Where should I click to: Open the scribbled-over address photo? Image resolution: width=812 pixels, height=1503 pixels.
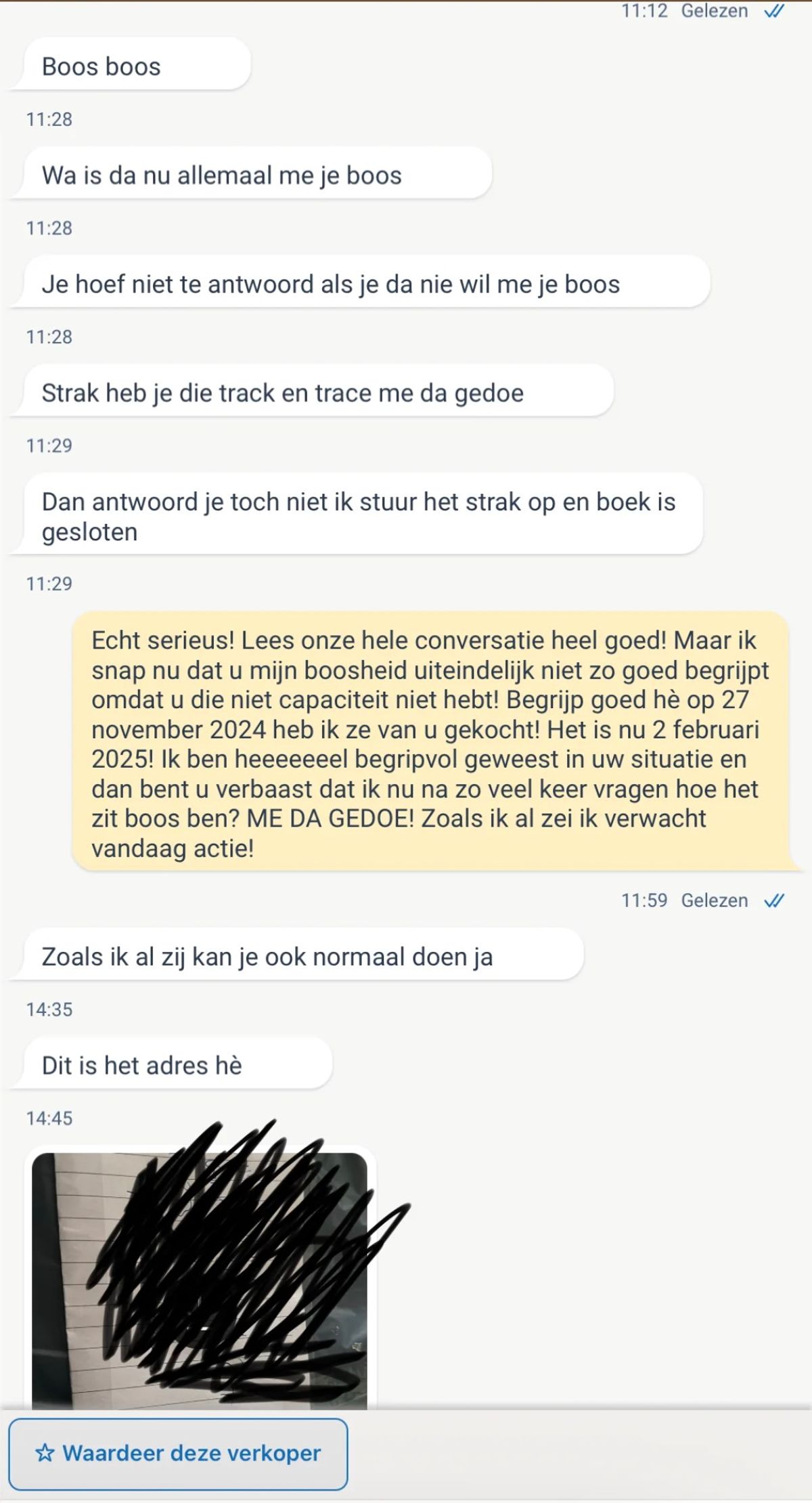point(200,1281)
